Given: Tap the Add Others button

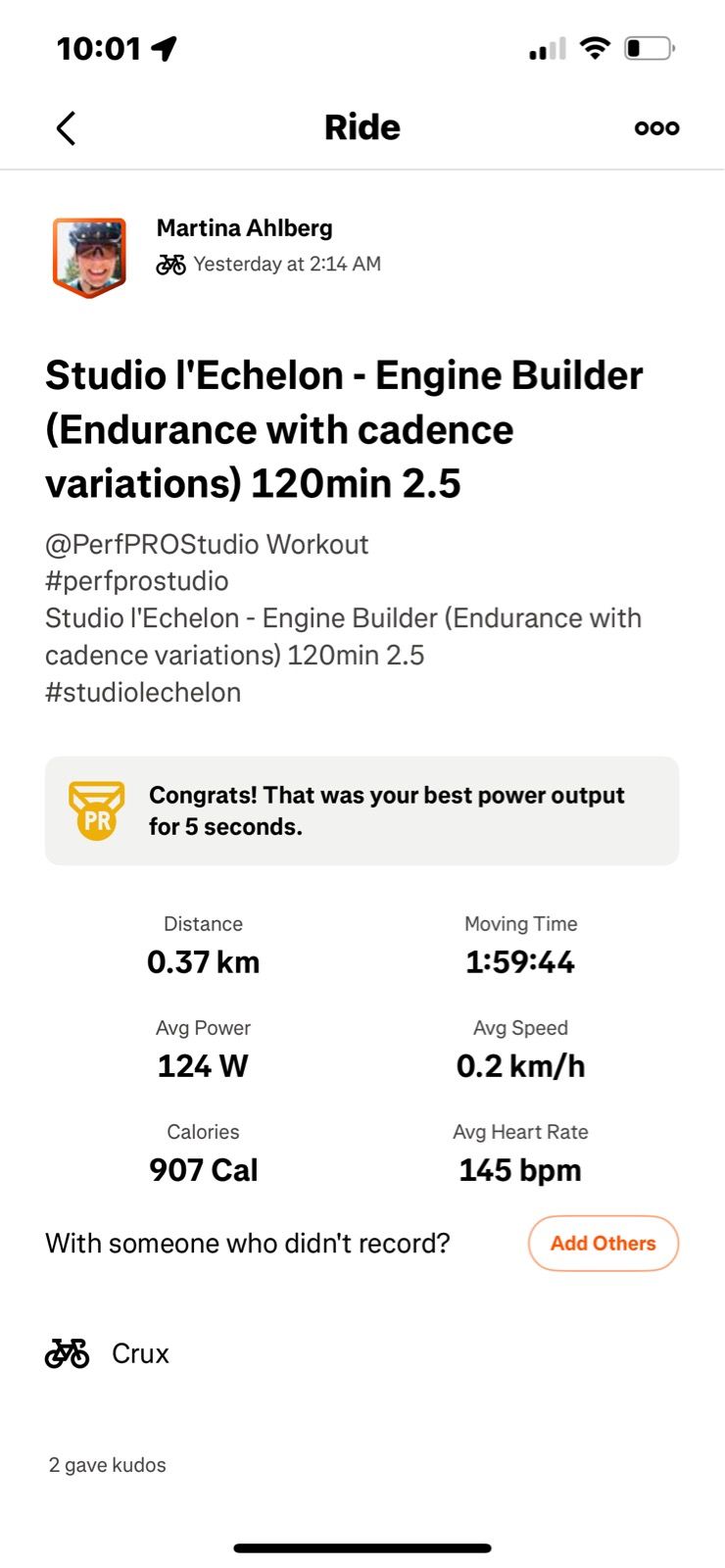Looking at the screenshot, I should pyautogui.click(x=603, y=1243).
